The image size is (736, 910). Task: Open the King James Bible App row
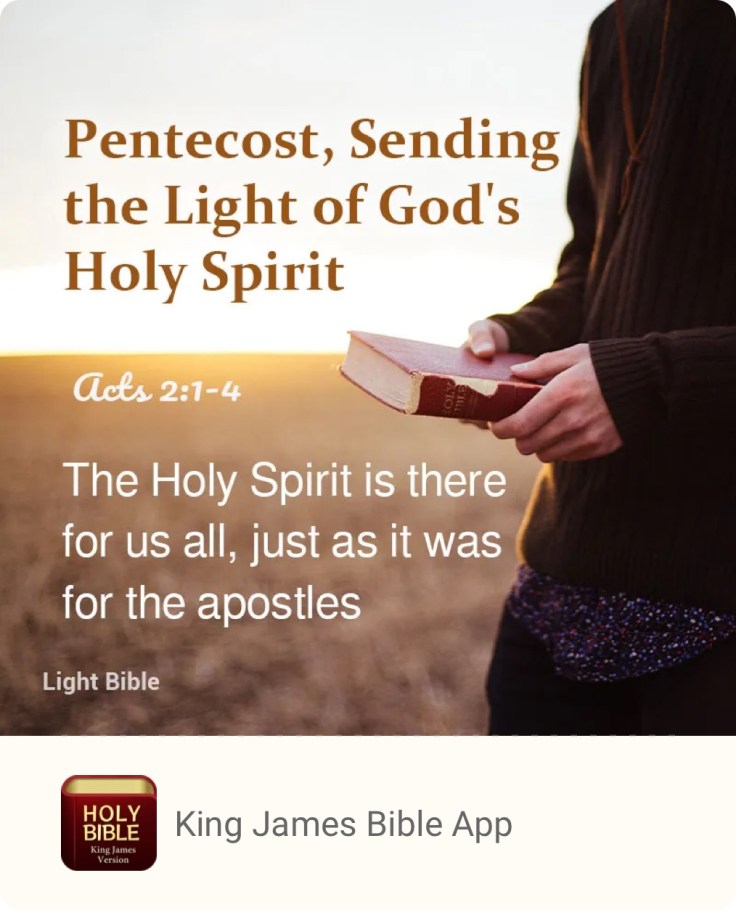(343, 824)
